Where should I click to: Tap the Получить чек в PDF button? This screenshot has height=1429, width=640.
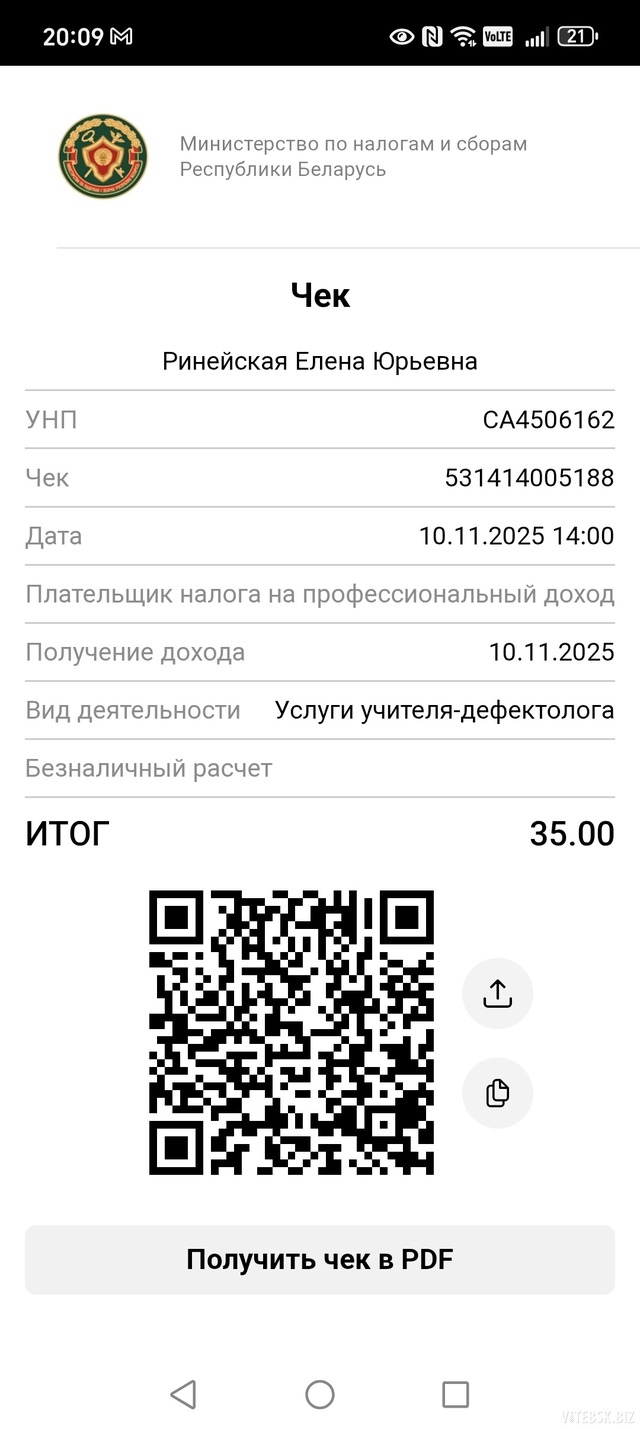(320, 1259)
